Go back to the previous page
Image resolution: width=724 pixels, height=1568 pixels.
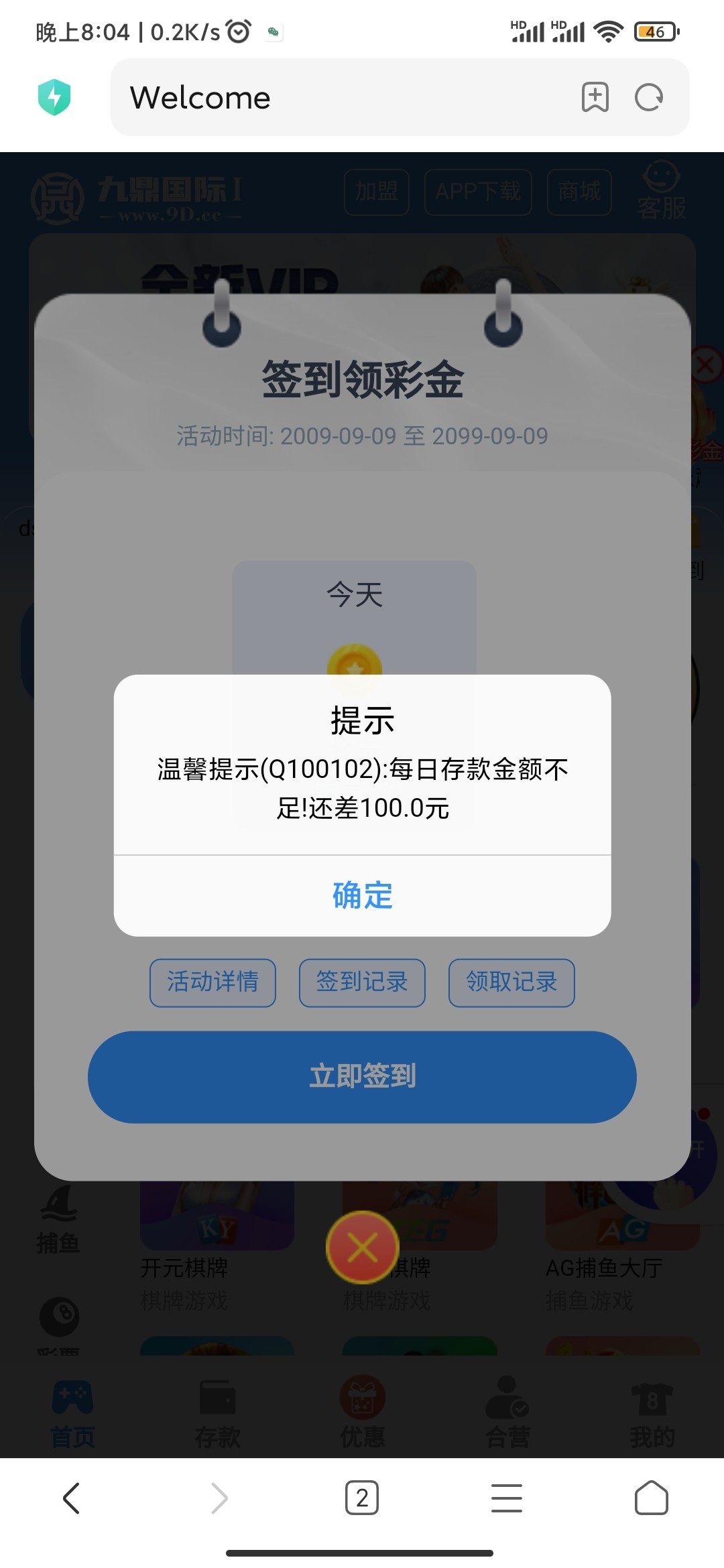tap(71, 1498)
